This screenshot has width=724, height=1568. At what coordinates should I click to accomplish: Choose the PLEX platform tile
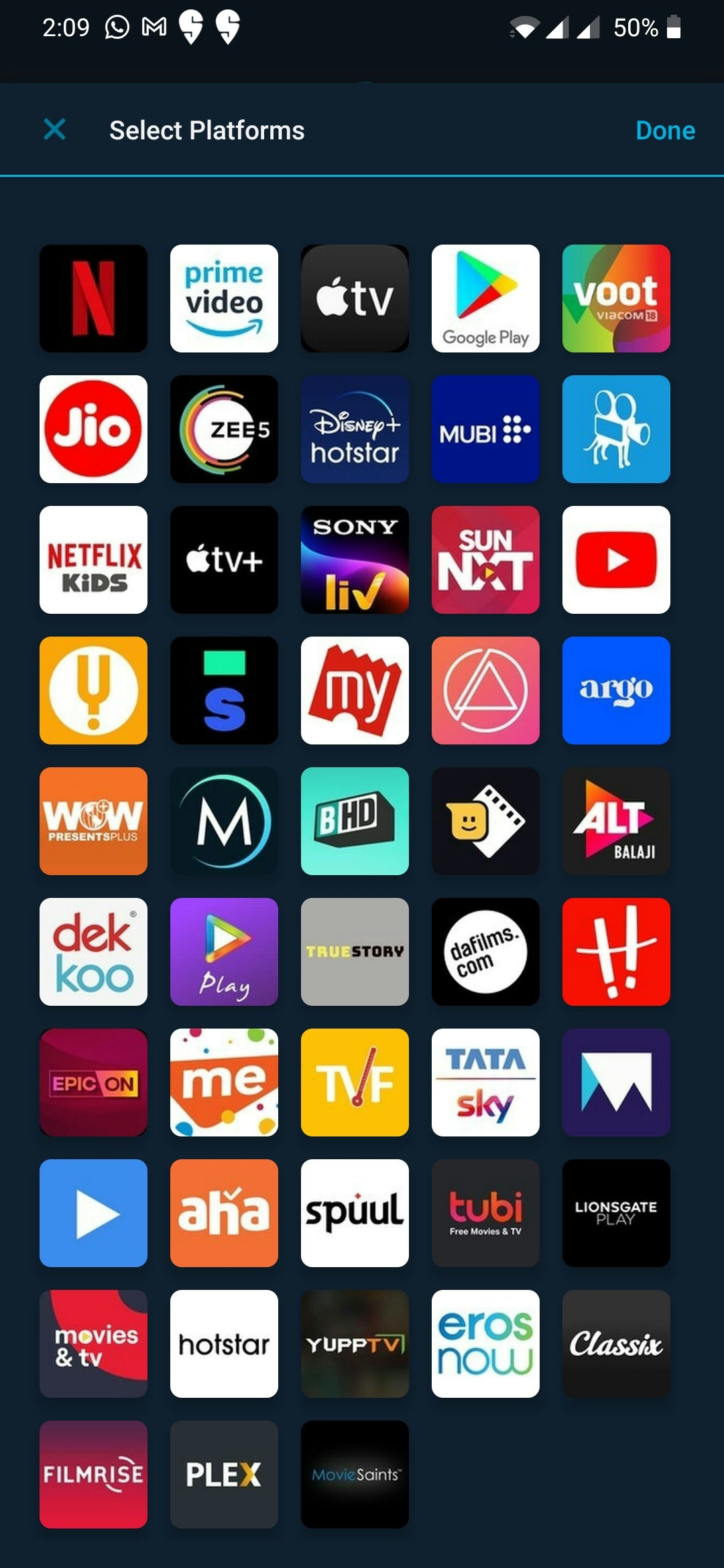pyautogui.click(x=224, y=1474)
